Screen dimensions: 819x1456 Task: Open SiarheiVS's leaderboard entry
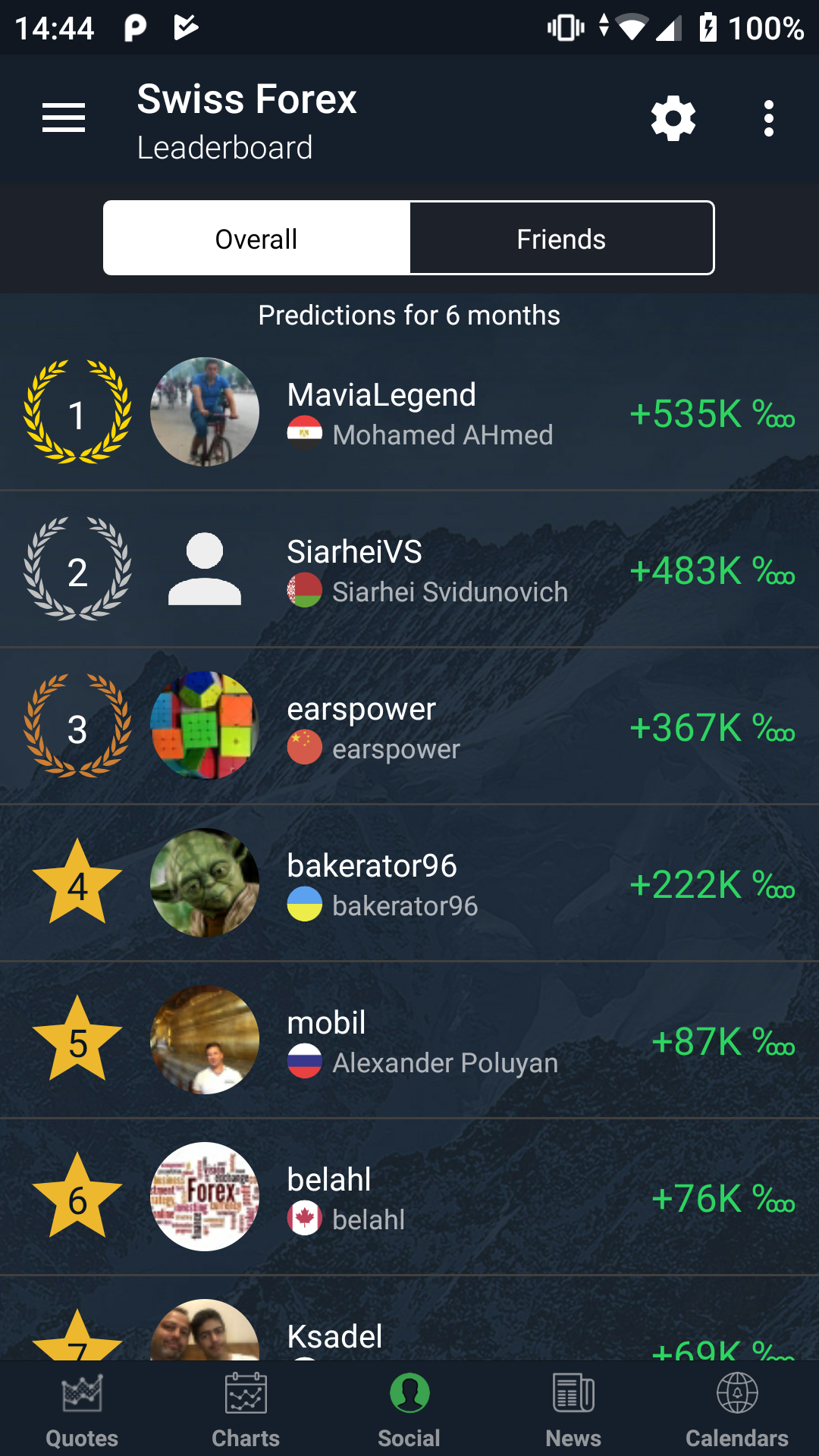[409, 569]
